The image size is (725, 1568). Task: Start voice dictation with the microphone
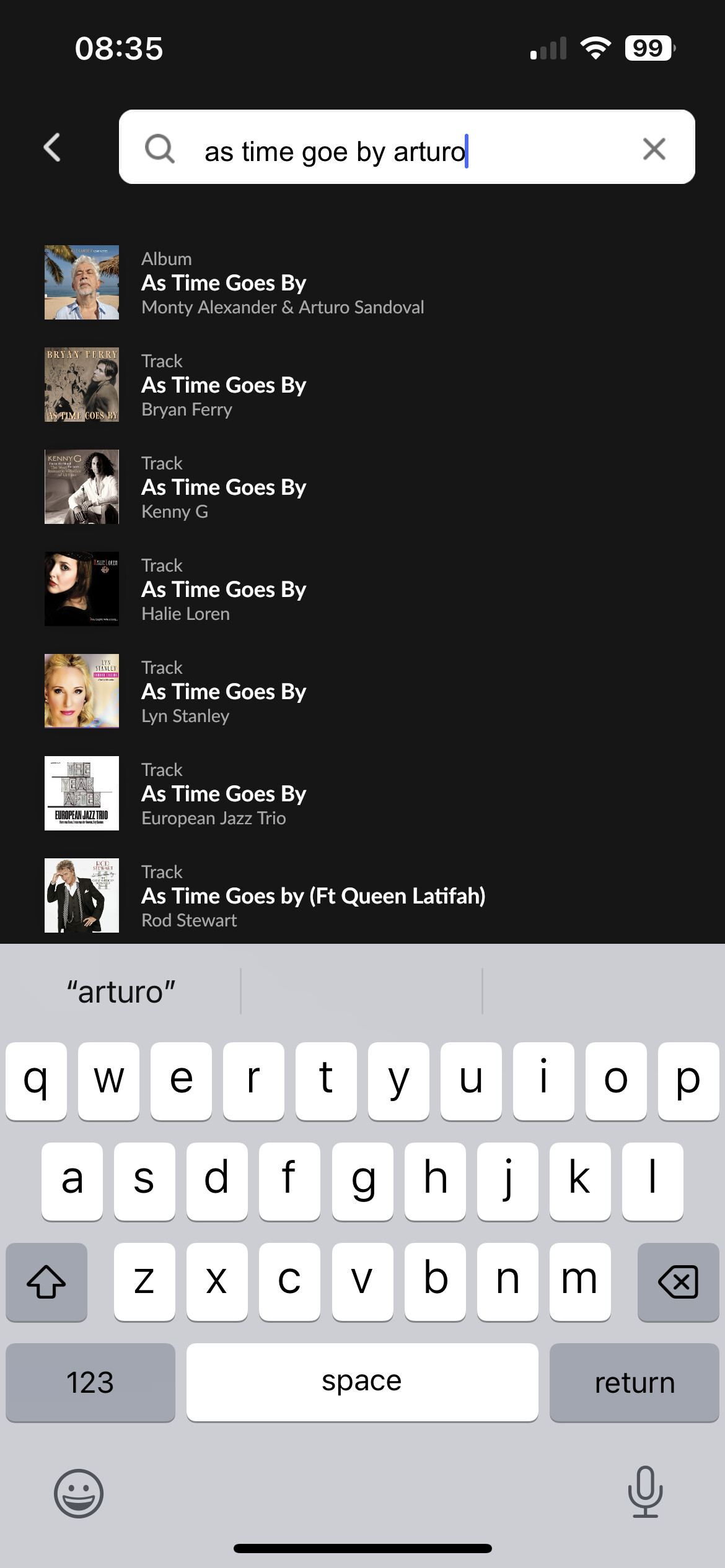645,1492
